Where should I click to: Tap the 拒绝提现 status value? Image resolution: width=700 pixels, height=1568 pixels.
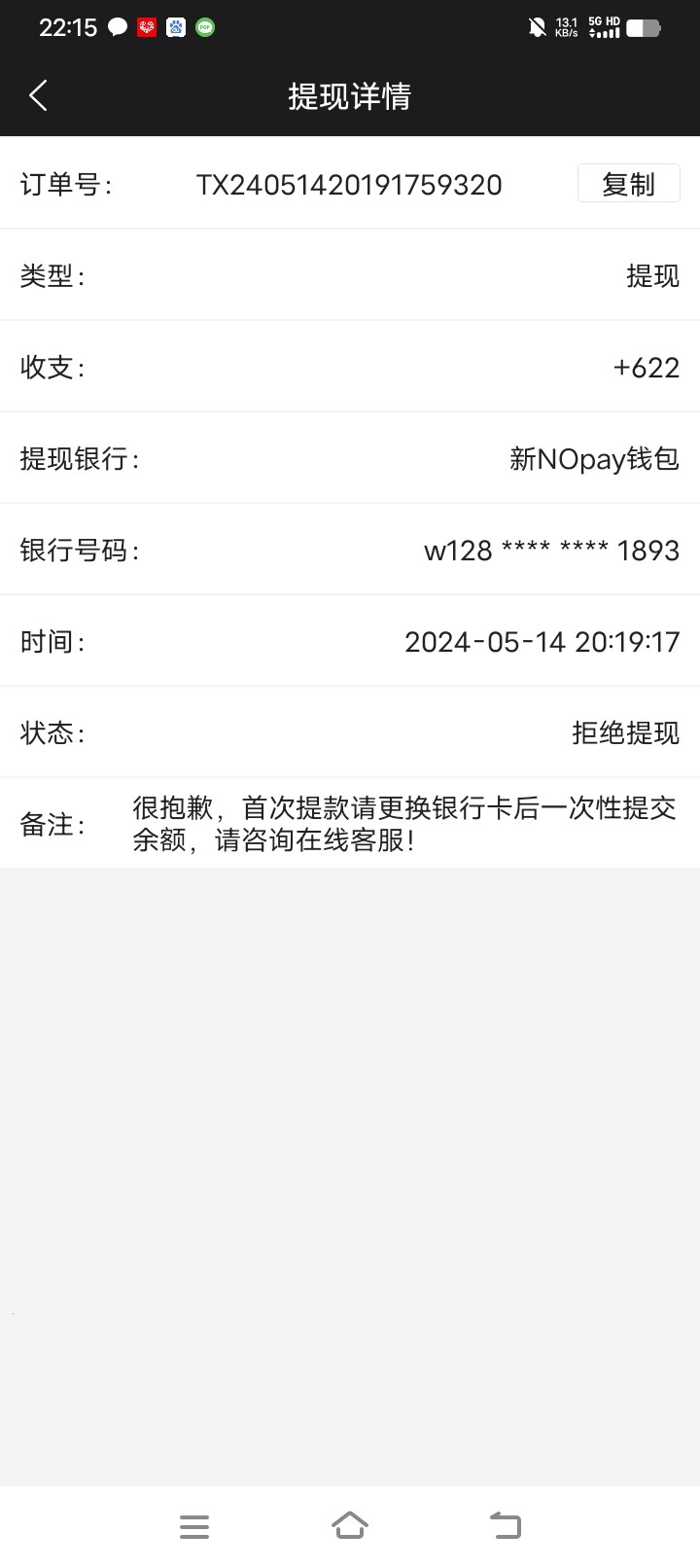click(625, 732)
